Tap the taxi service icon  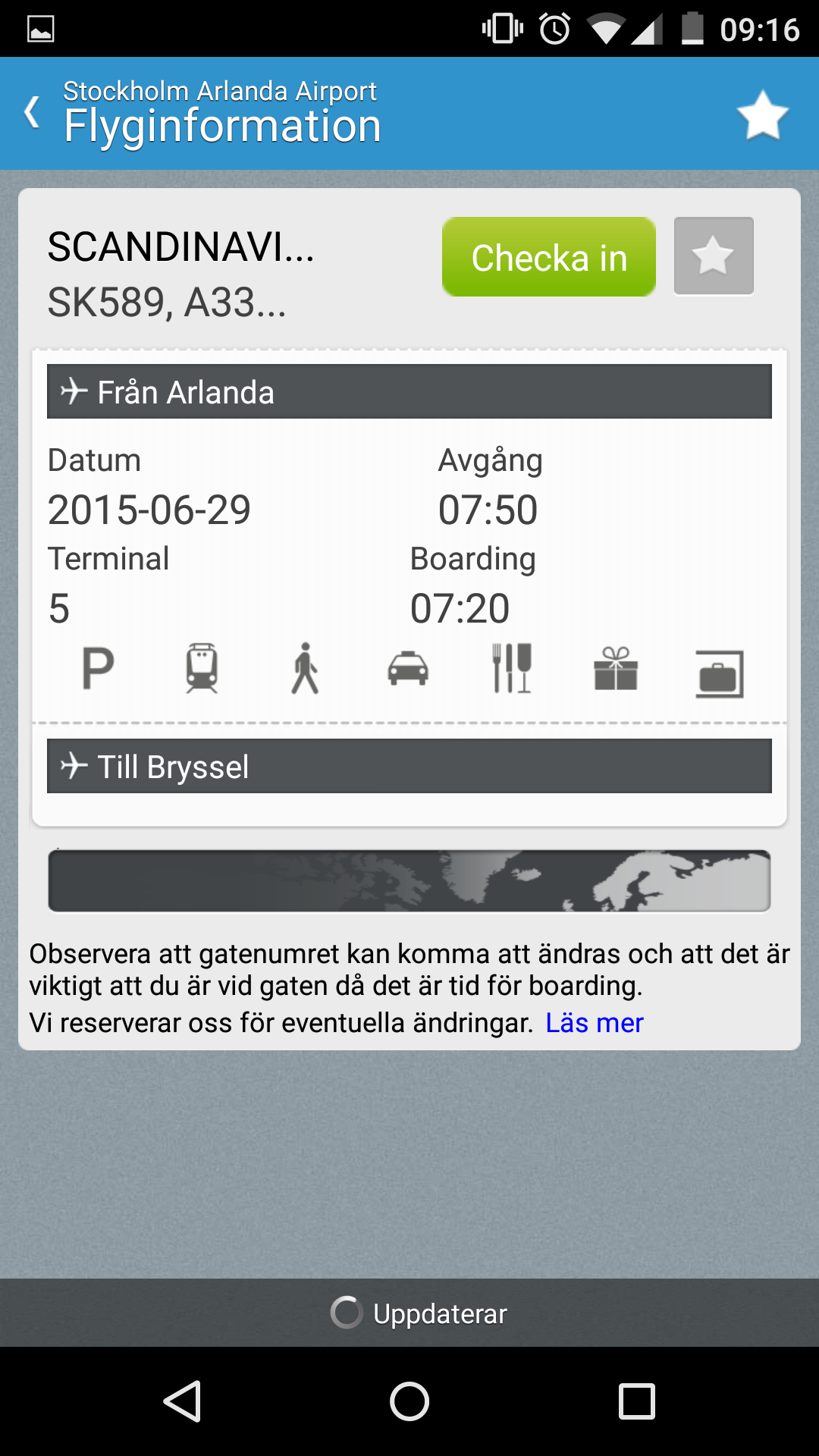click(x=409, y=670)
